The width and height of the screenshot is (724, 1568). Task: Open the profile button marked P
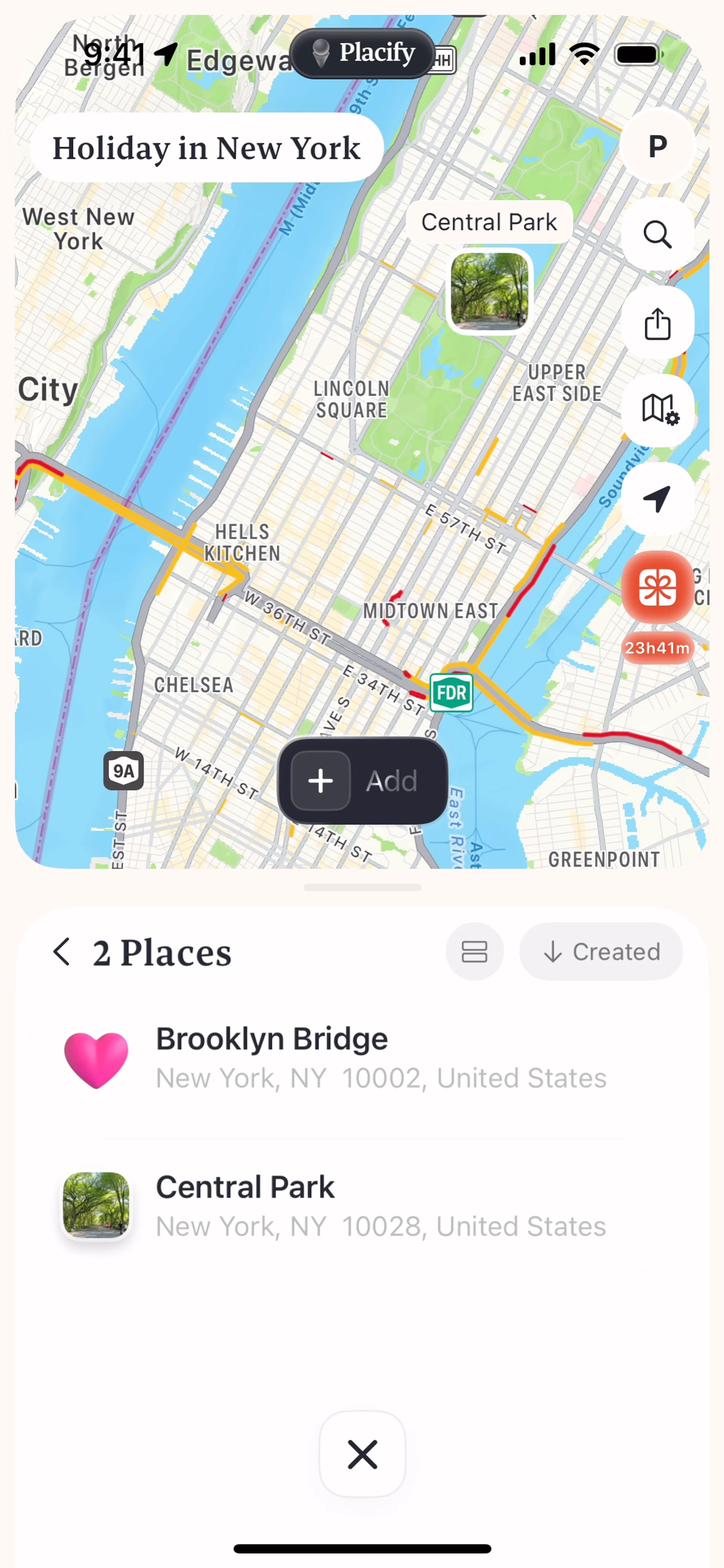click(657, 146)
